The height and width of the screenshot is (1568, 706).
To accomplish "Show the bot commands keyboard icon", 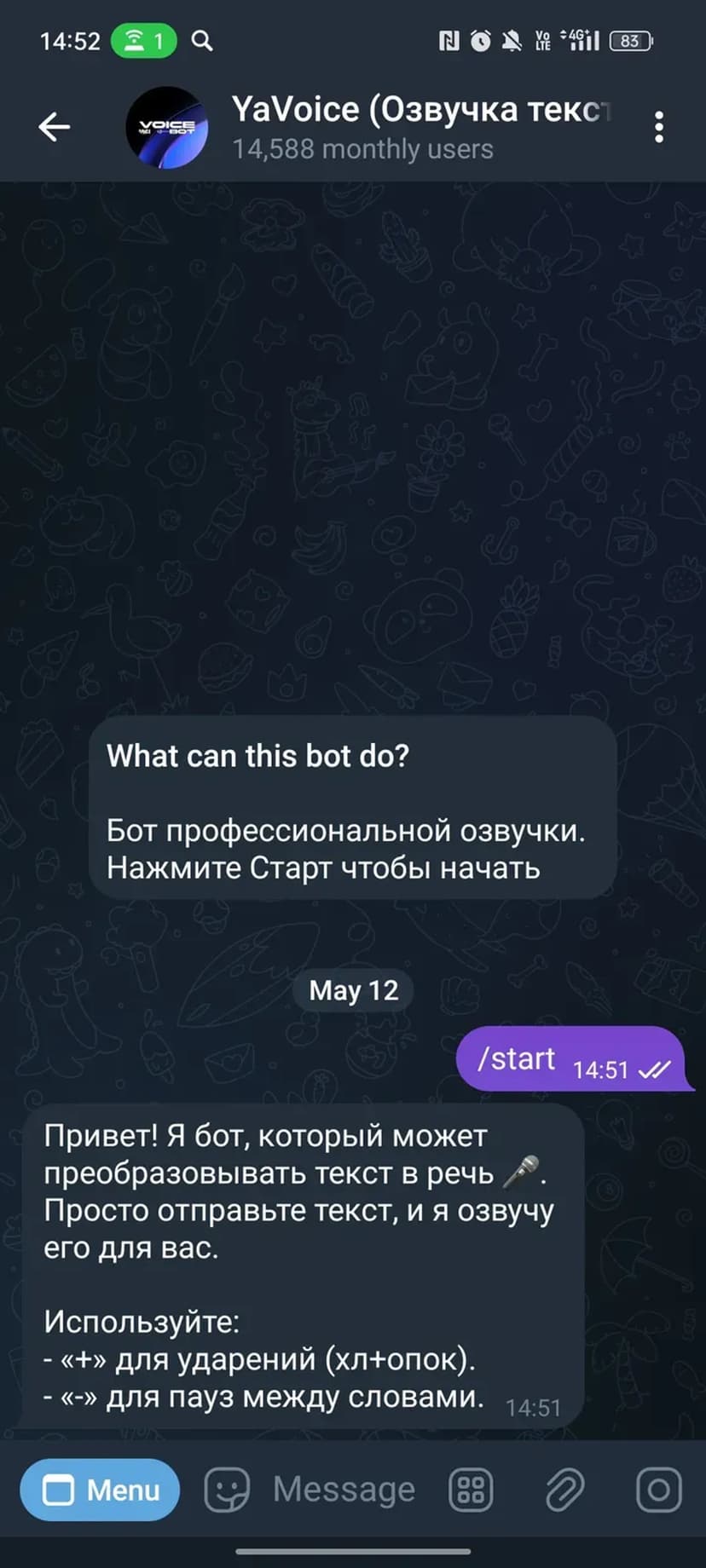I will [471, 1490].
